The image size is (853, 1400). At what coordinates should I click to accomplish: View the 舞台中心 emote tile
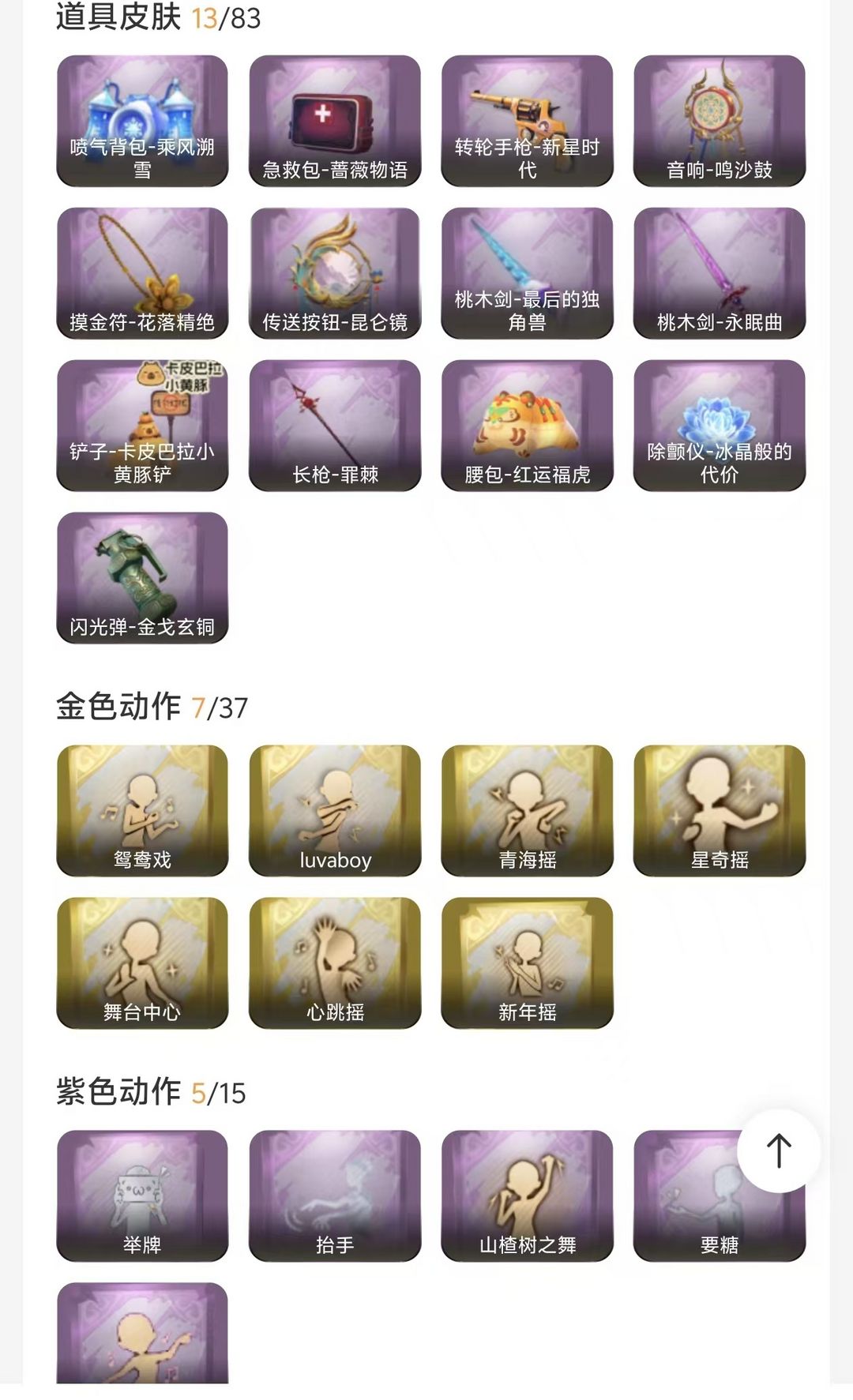pos(142,963)
